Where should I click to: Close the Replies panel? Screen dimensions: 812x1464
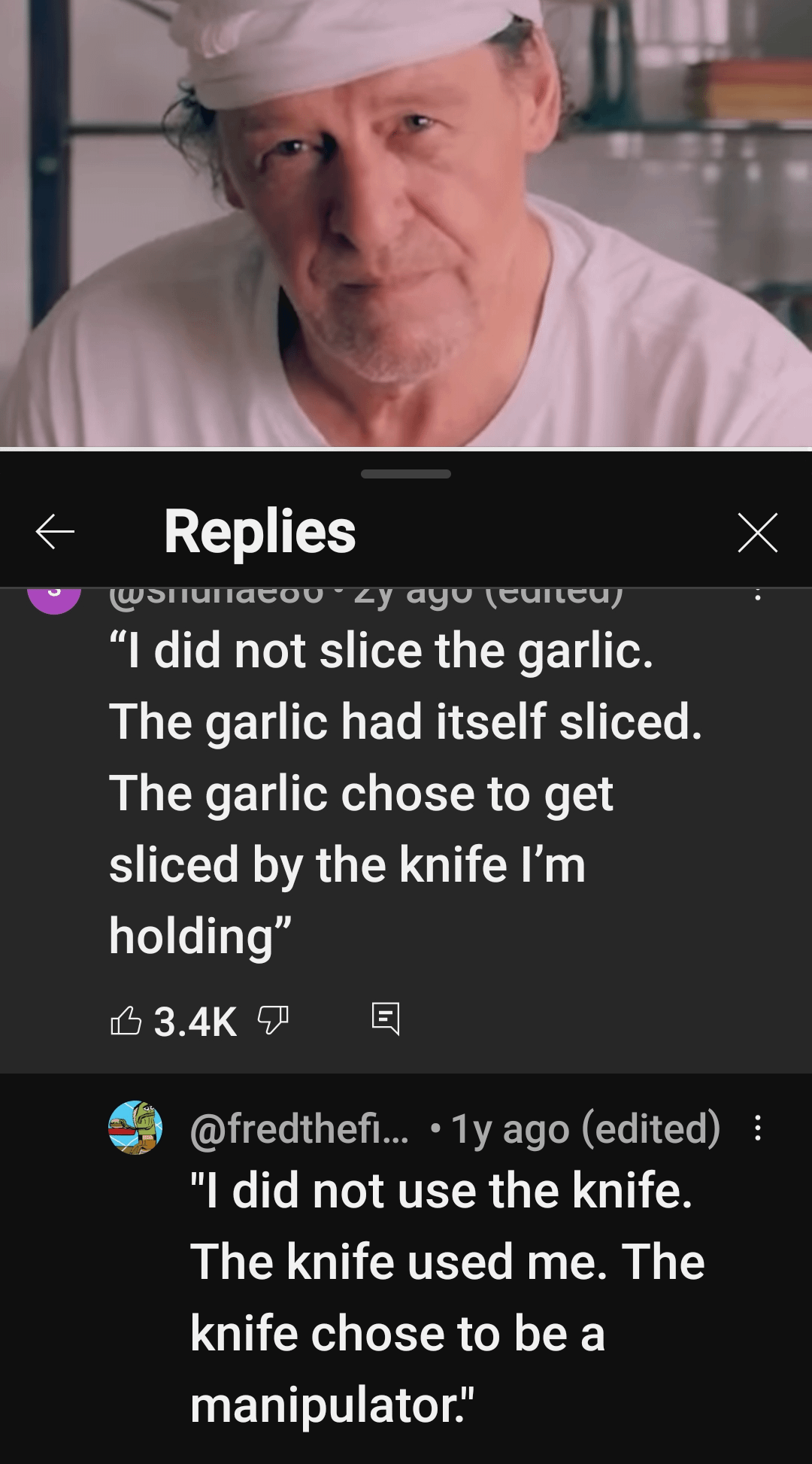[757, 533]
